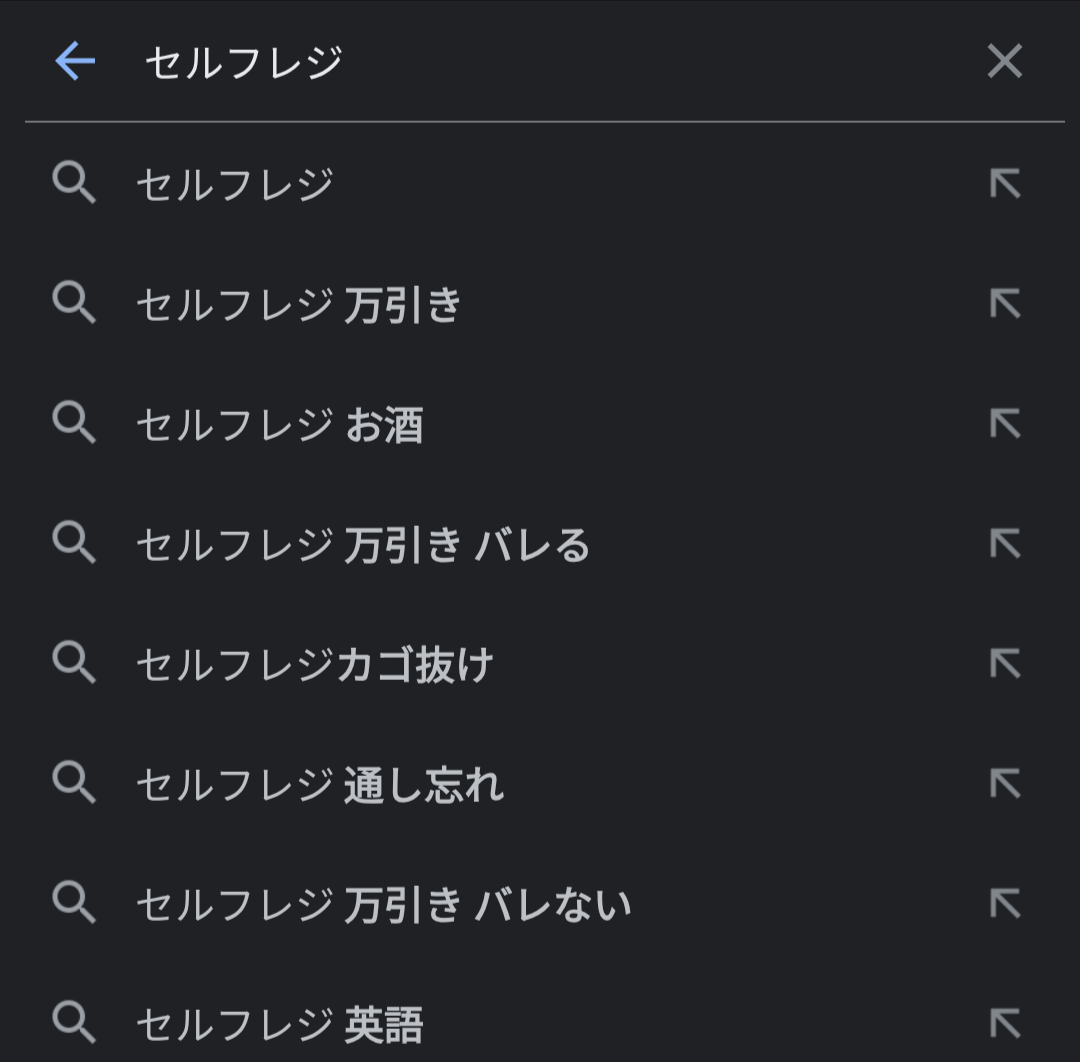Select the plain セルフレジ suggestion

(235, 185)
